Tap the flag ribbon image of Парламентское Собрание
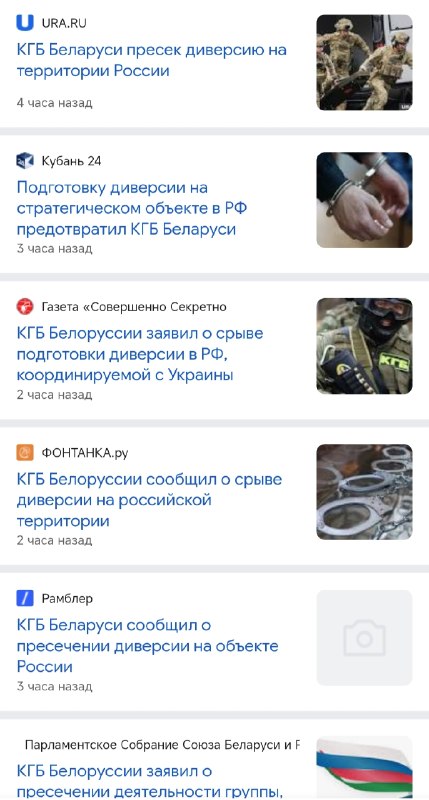This screenshot has height=800, width=429. point(364,768)
